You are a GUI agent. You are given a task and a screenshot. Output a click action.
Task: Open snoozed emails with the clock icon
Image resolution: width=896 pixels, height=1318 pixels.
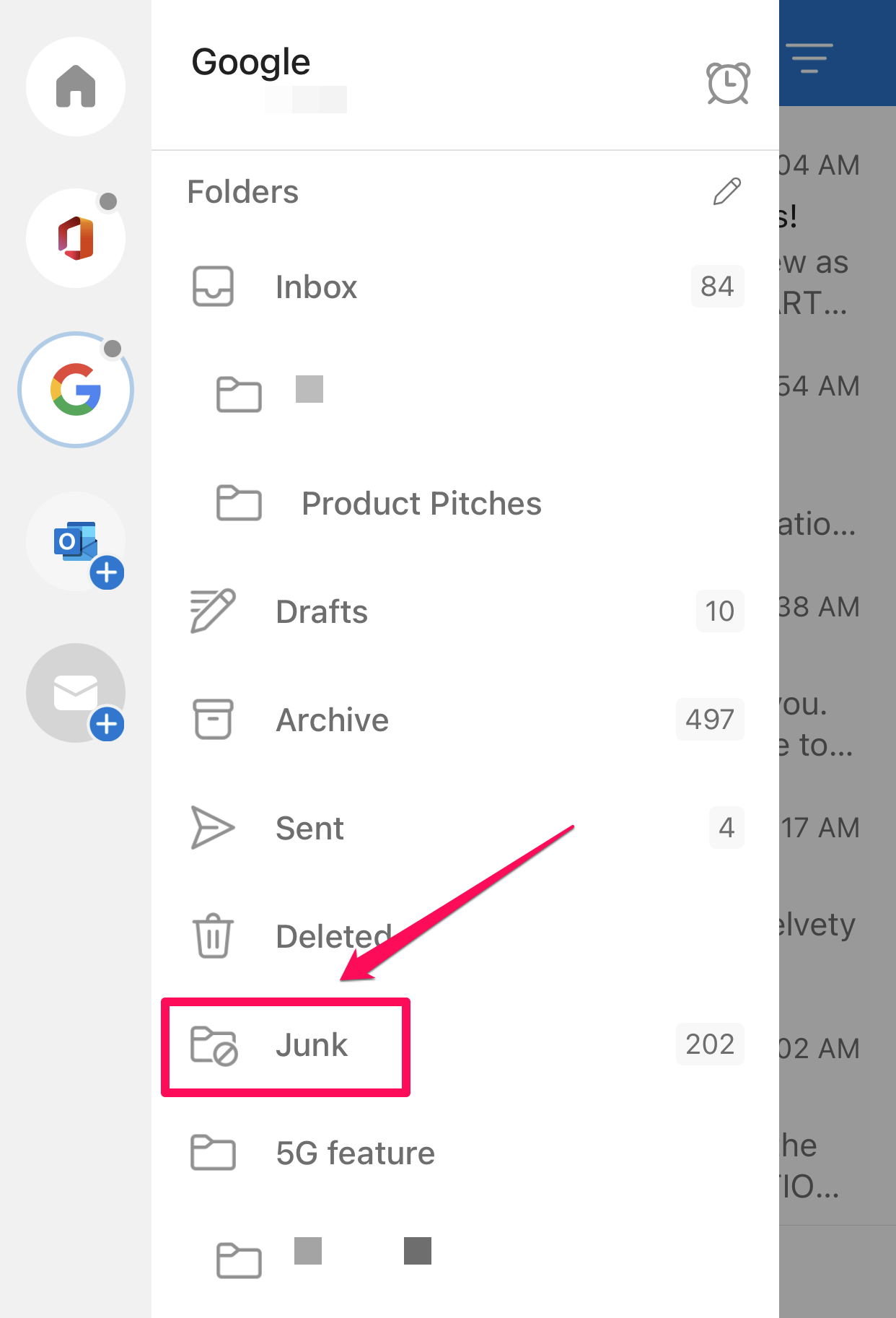726,83
